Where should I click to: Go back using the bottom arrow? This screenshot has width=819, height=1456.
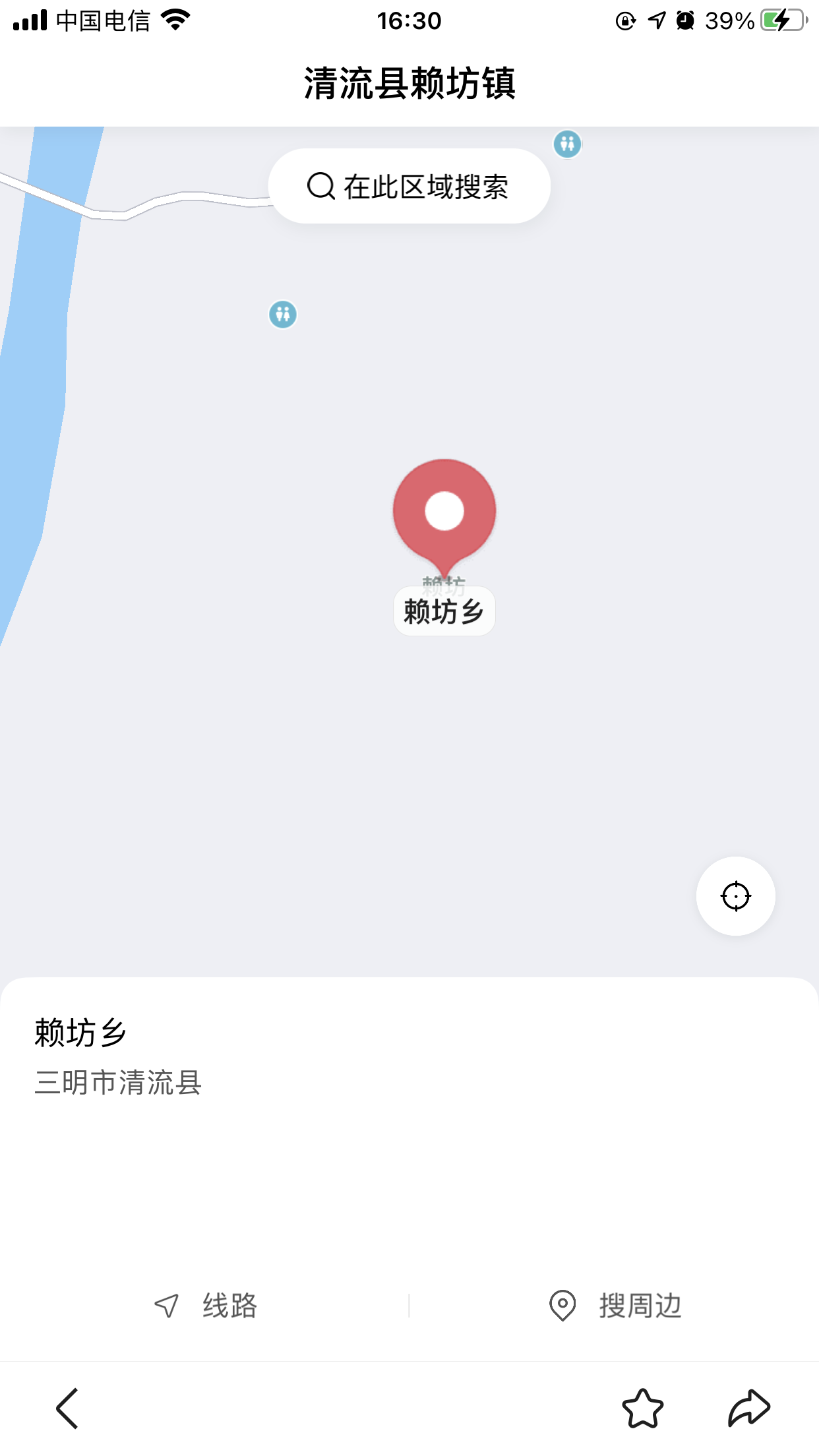(x=67, y=1409)
